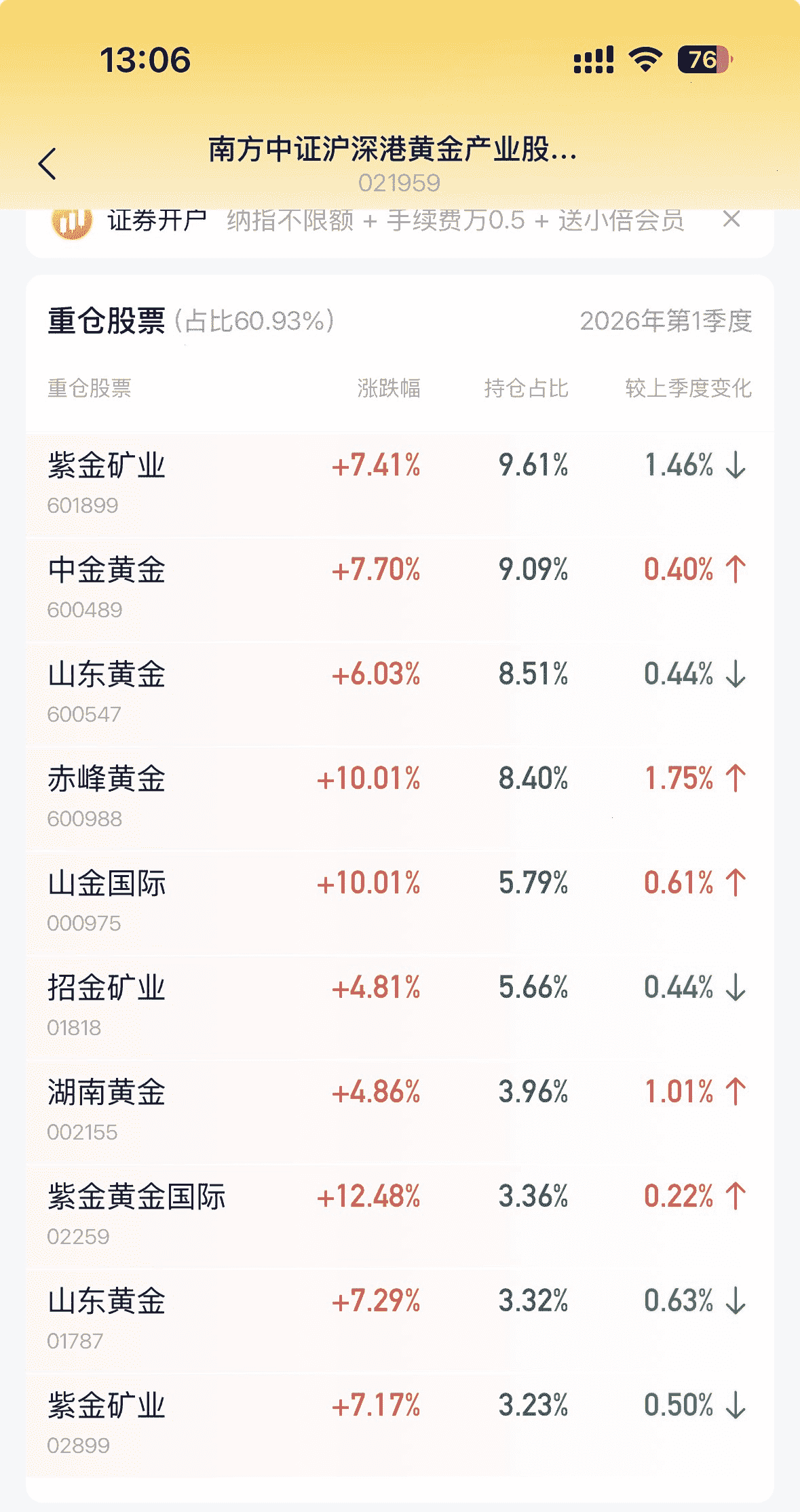This screenshot has width=800, height=1512.
Task: Open 紫金矿业 601899 stock row
Action: (x=400, y=484)
